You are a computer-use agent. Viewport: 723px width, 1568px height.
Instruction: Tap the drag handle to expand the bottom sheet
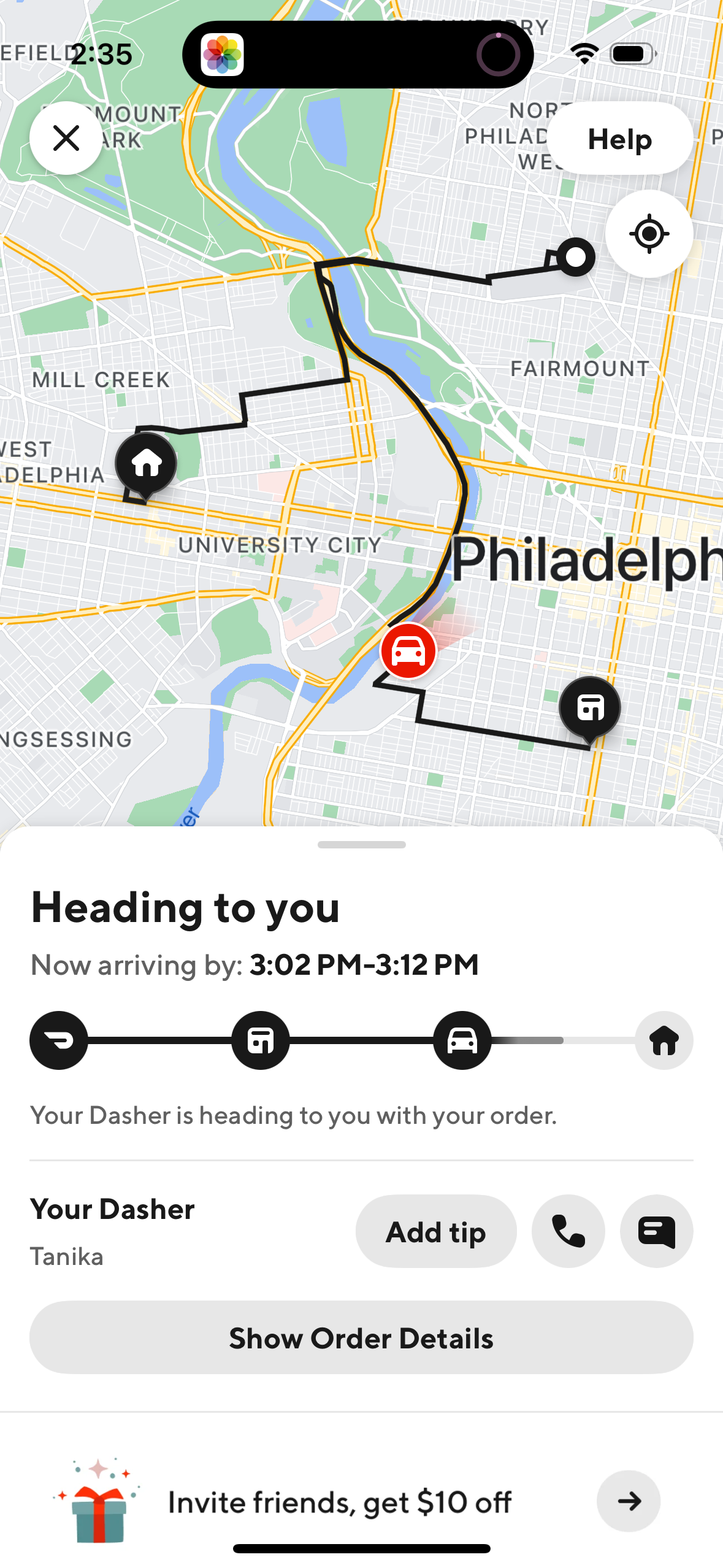pyautogui.click(x=361, y=844)
